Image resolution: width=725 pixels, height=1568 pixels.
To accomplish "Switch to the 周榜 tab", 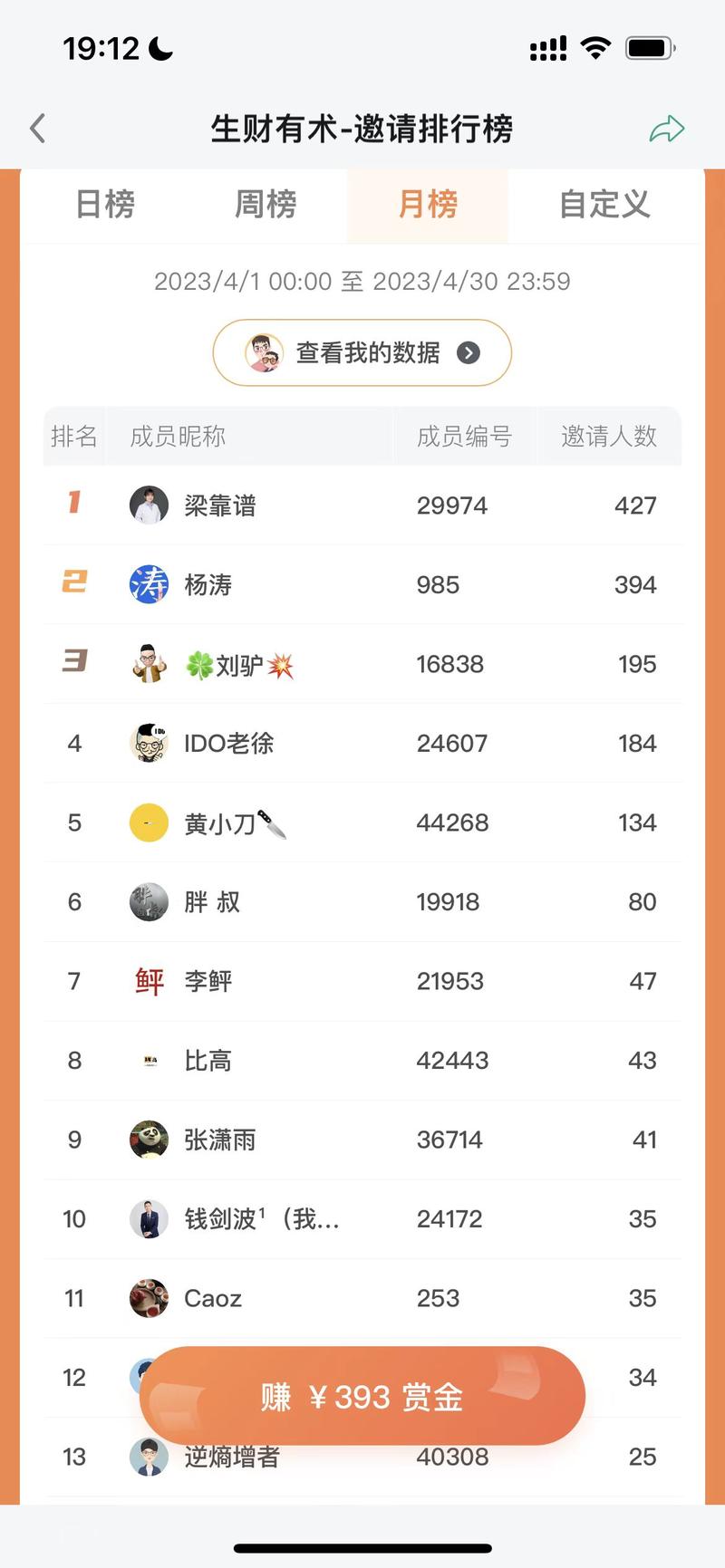I will [x=266, y=206].
